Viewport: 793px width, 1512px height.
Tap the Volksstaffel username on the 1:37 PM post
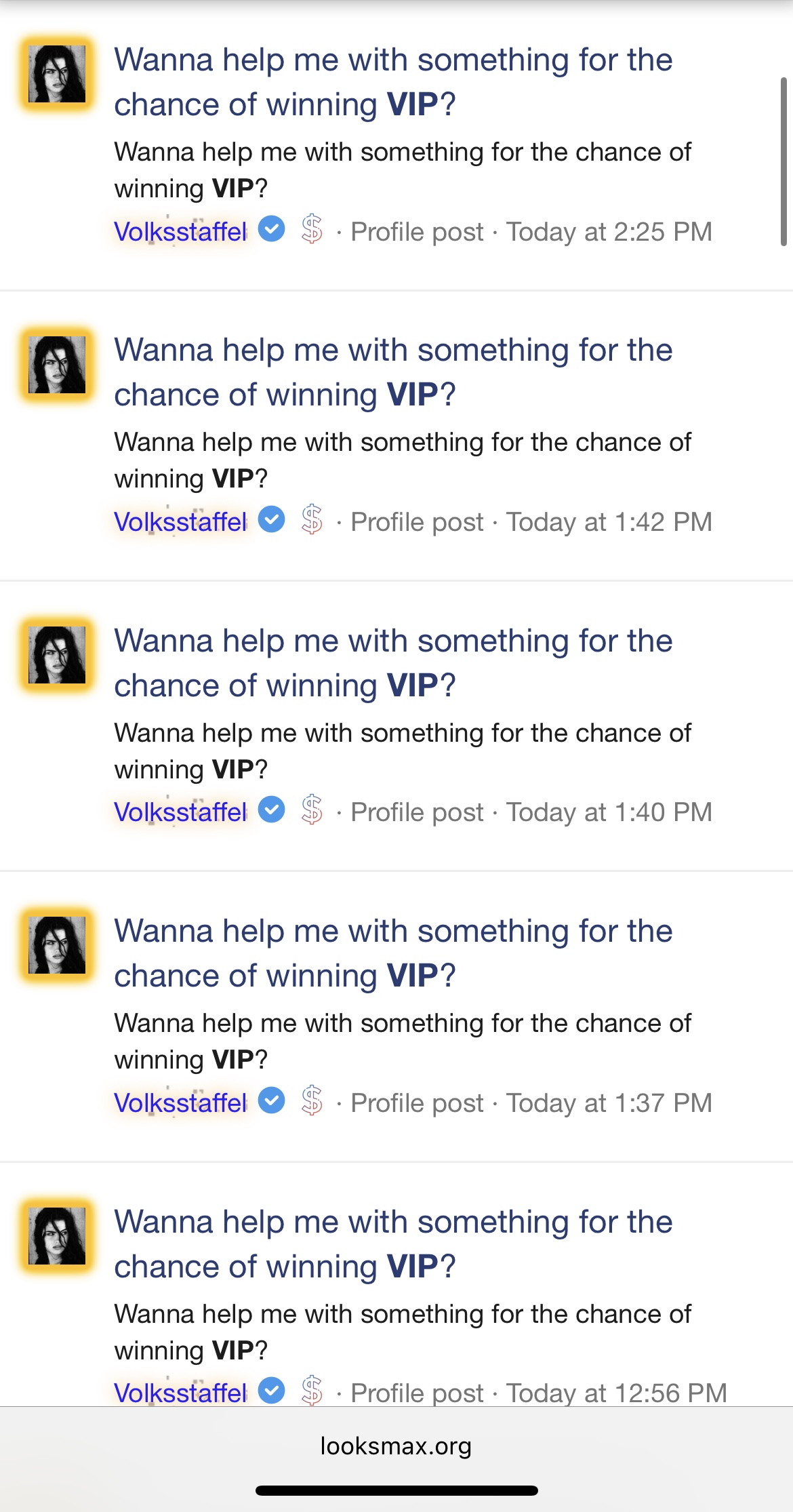180,1103
